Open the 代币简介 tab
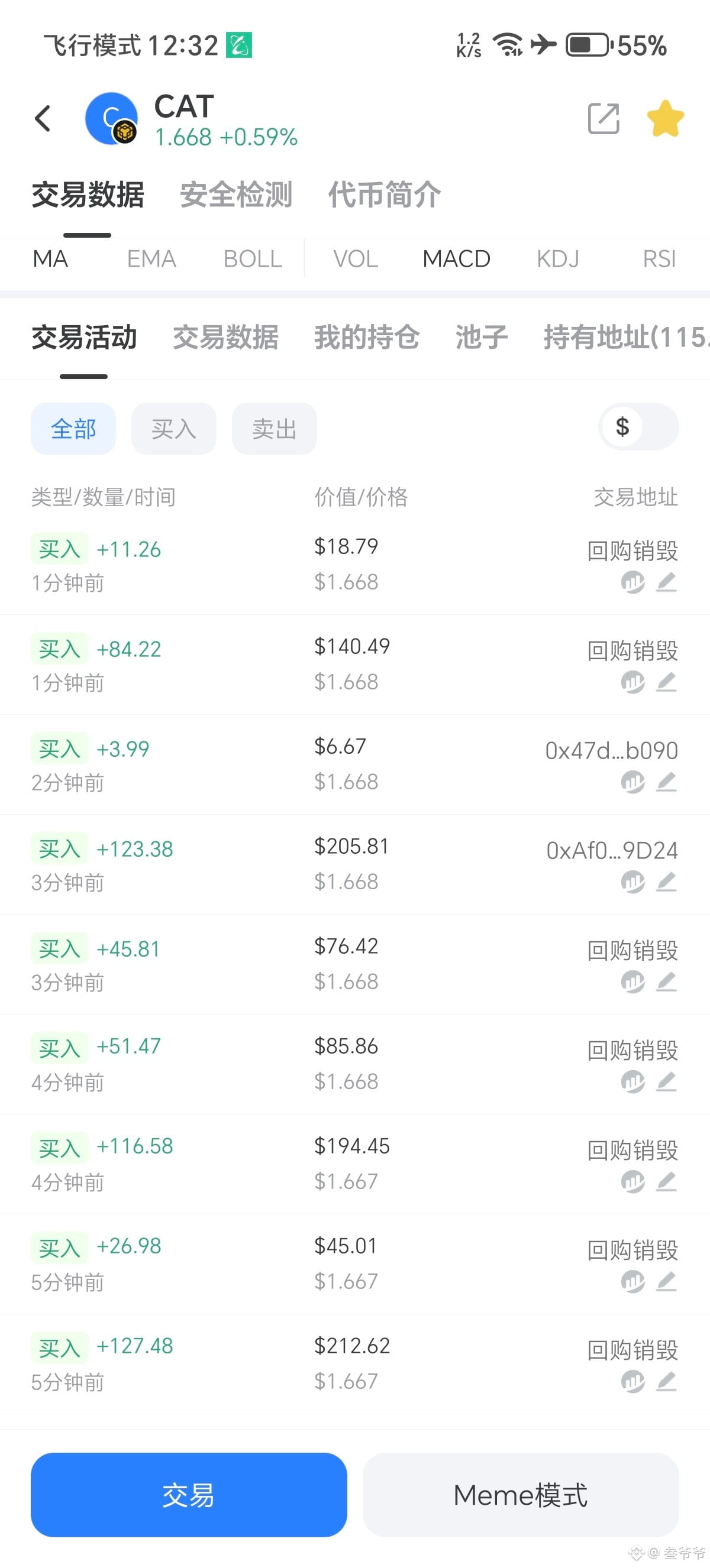The image size is (710, 1568). (x=384, y=195)
